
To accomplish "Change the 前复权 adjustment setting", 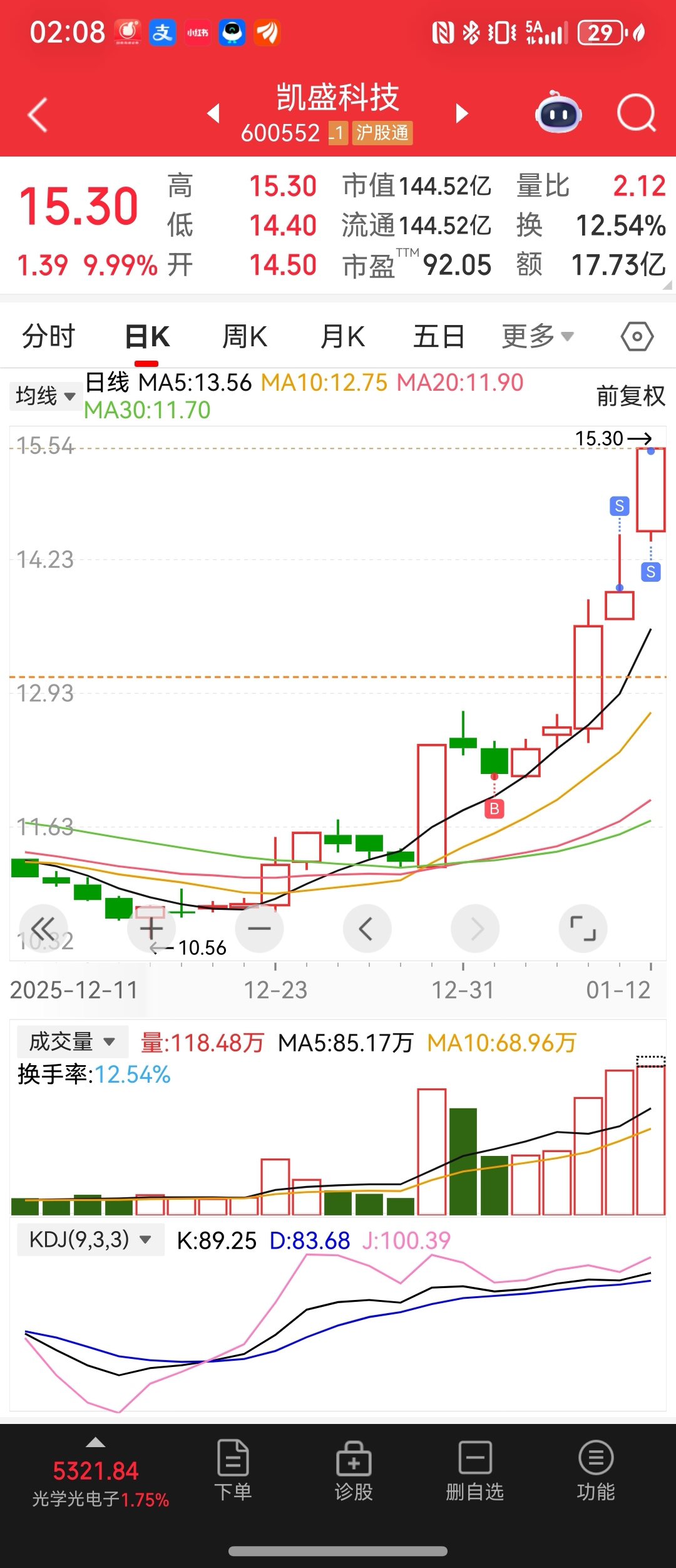I will (630, 396).
